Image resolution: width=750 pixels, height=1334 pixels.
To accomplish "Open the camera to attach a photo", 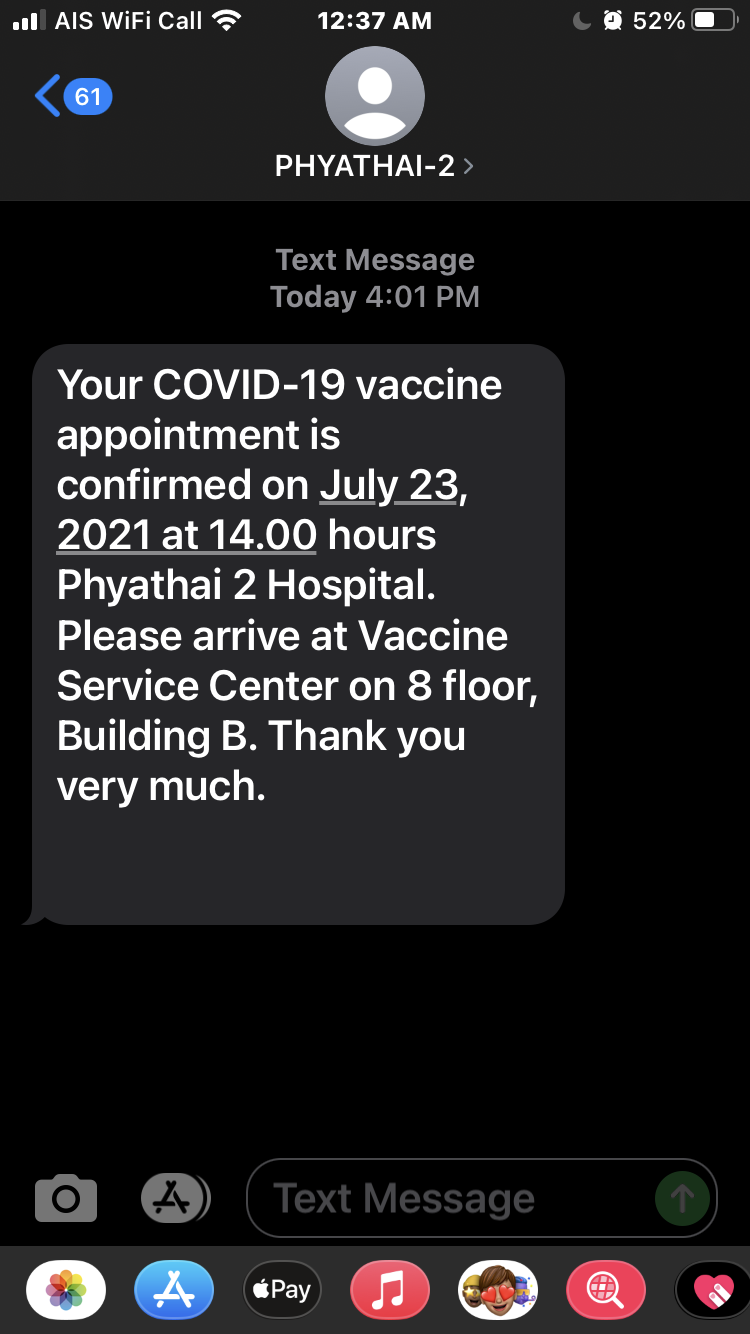I will tap(66, 1198).
